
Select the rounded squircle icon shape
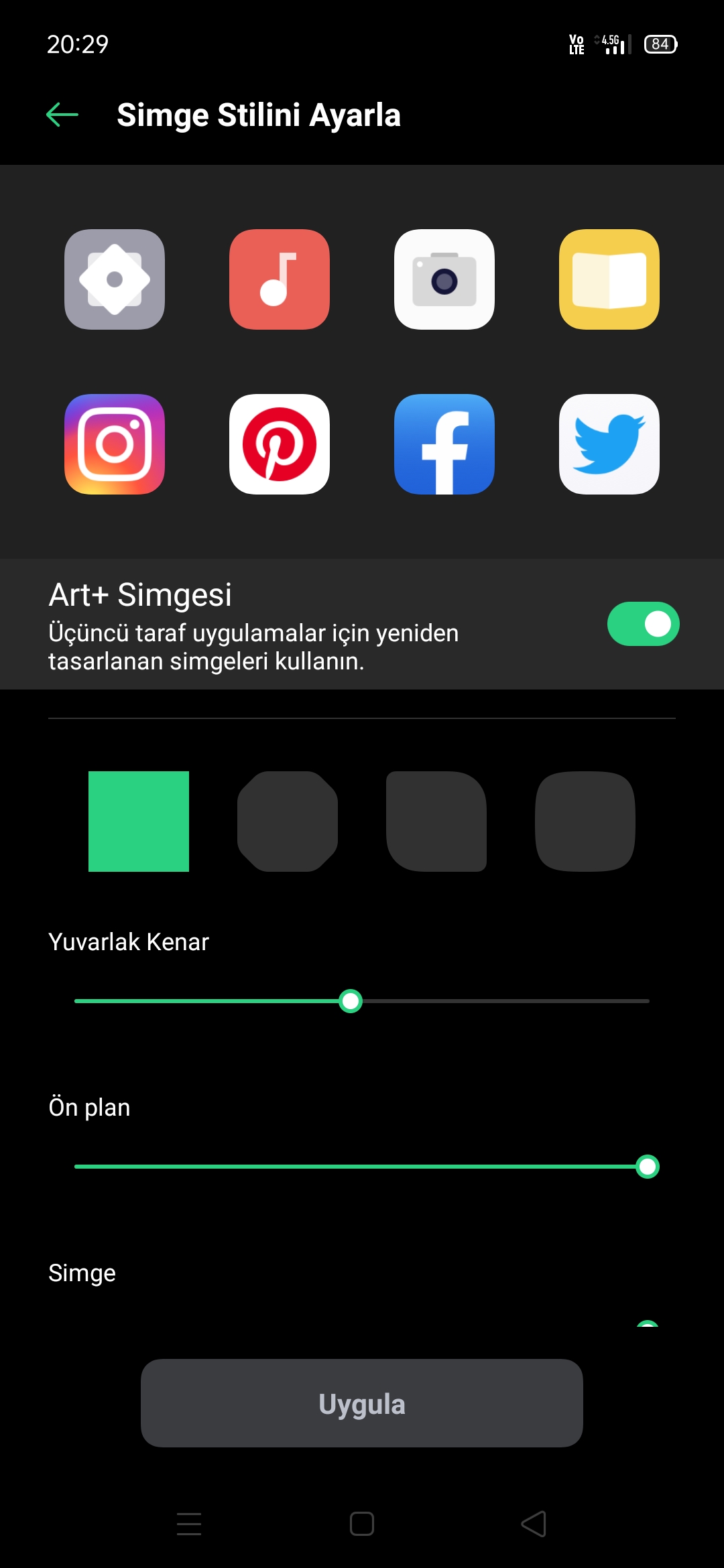(585, 822)
